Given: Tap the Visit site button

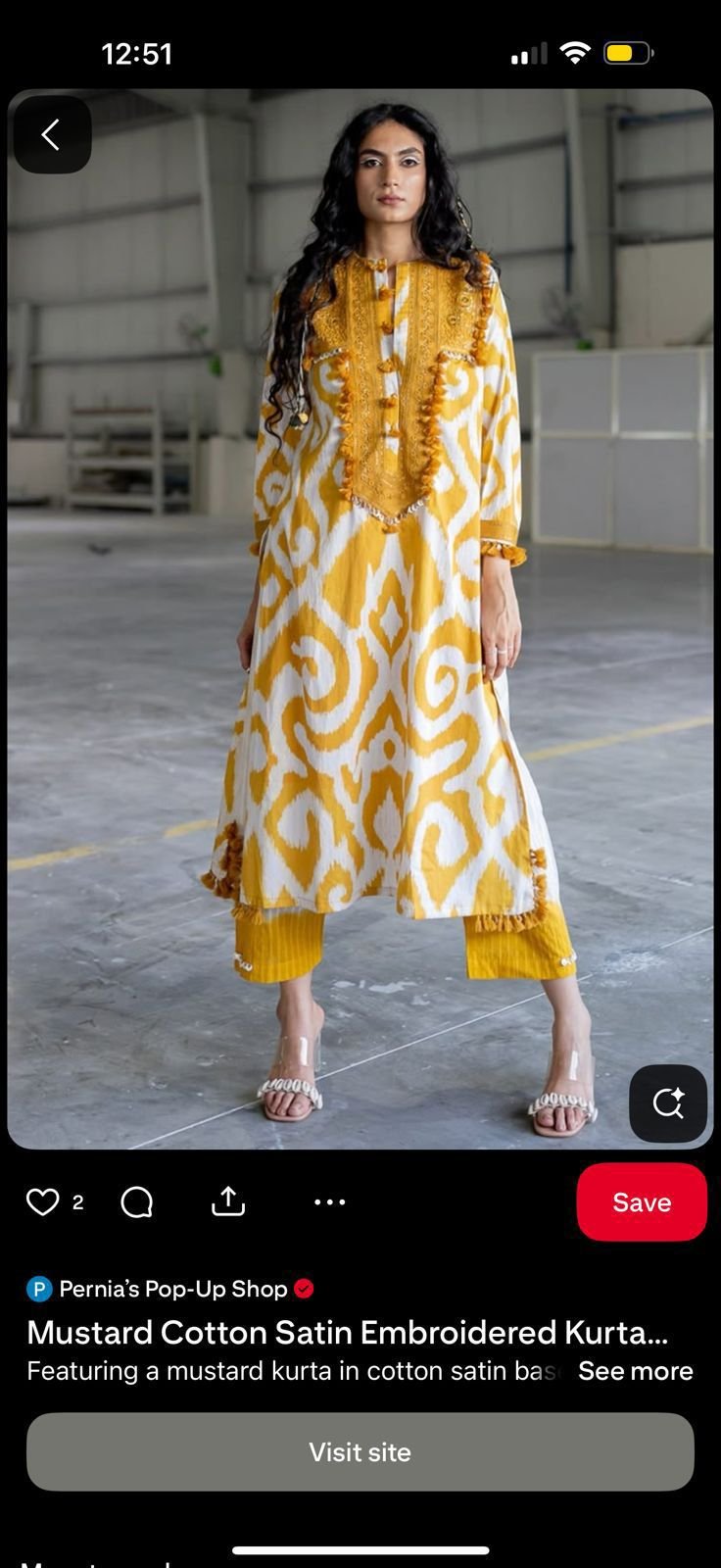Looking at the screenshot, I should 360,1451.
